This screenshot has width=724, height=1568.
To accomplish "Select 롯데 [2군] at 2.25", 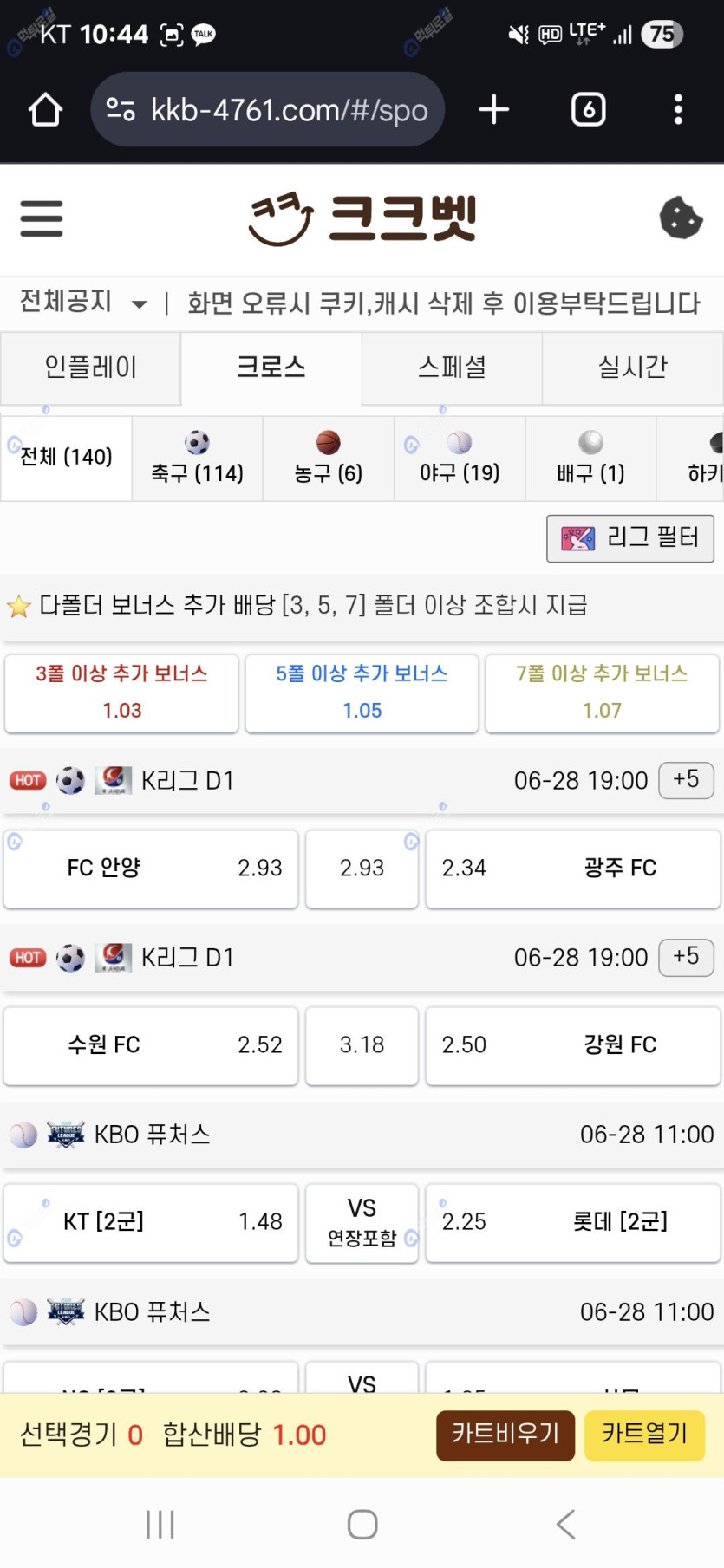I will point(572,1222).
